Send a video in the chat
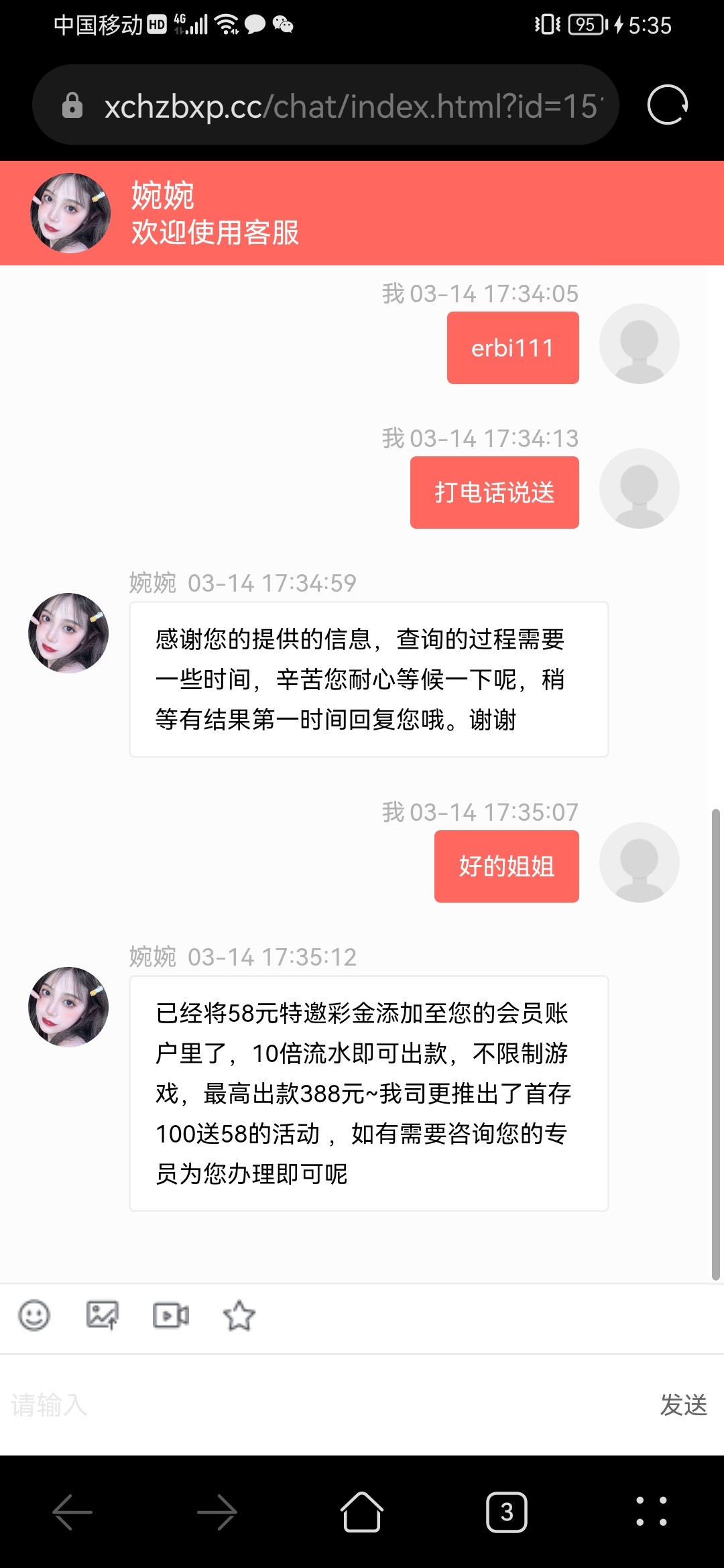The image size is (724, 1568). coord(171,1315)
